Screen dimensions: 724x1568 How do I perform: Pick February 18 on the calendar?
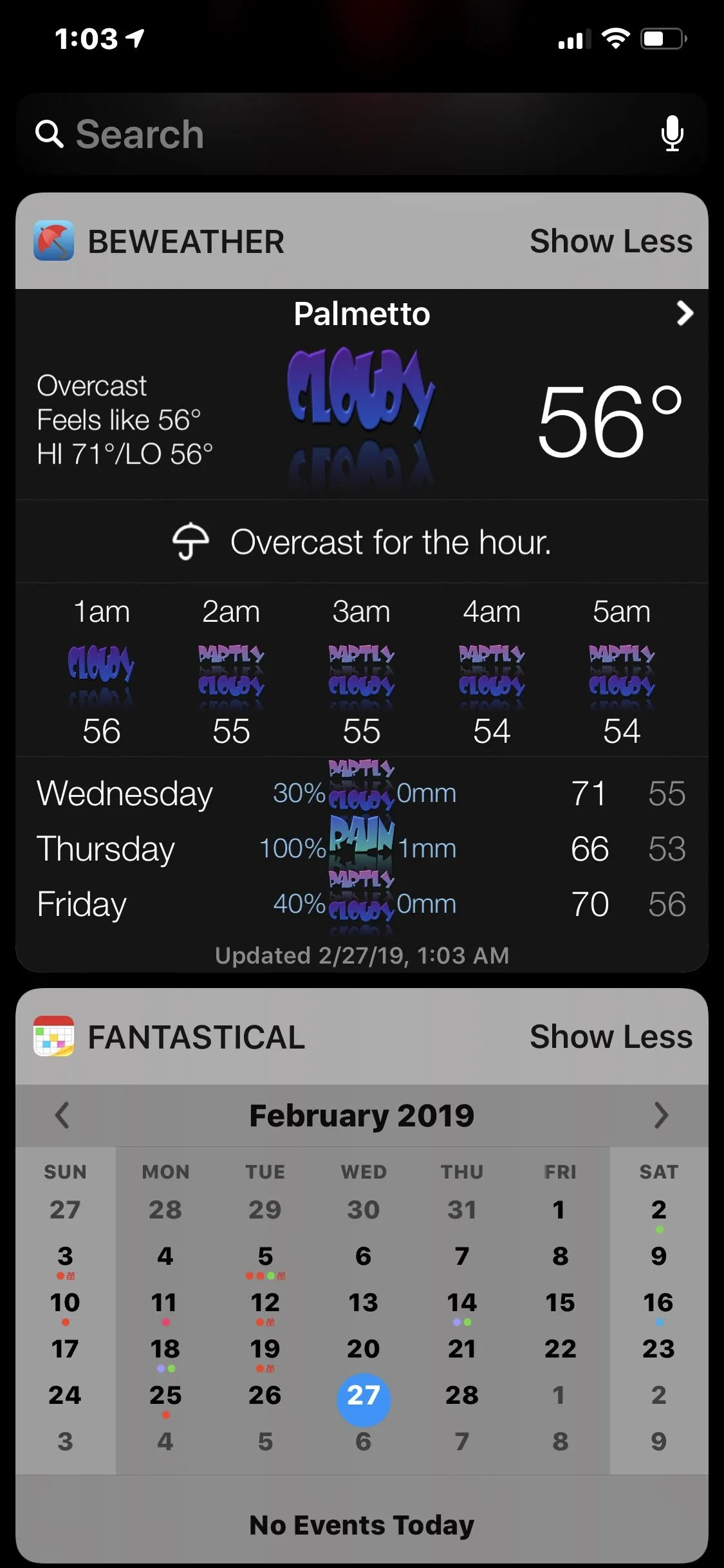coord(165,1349)
